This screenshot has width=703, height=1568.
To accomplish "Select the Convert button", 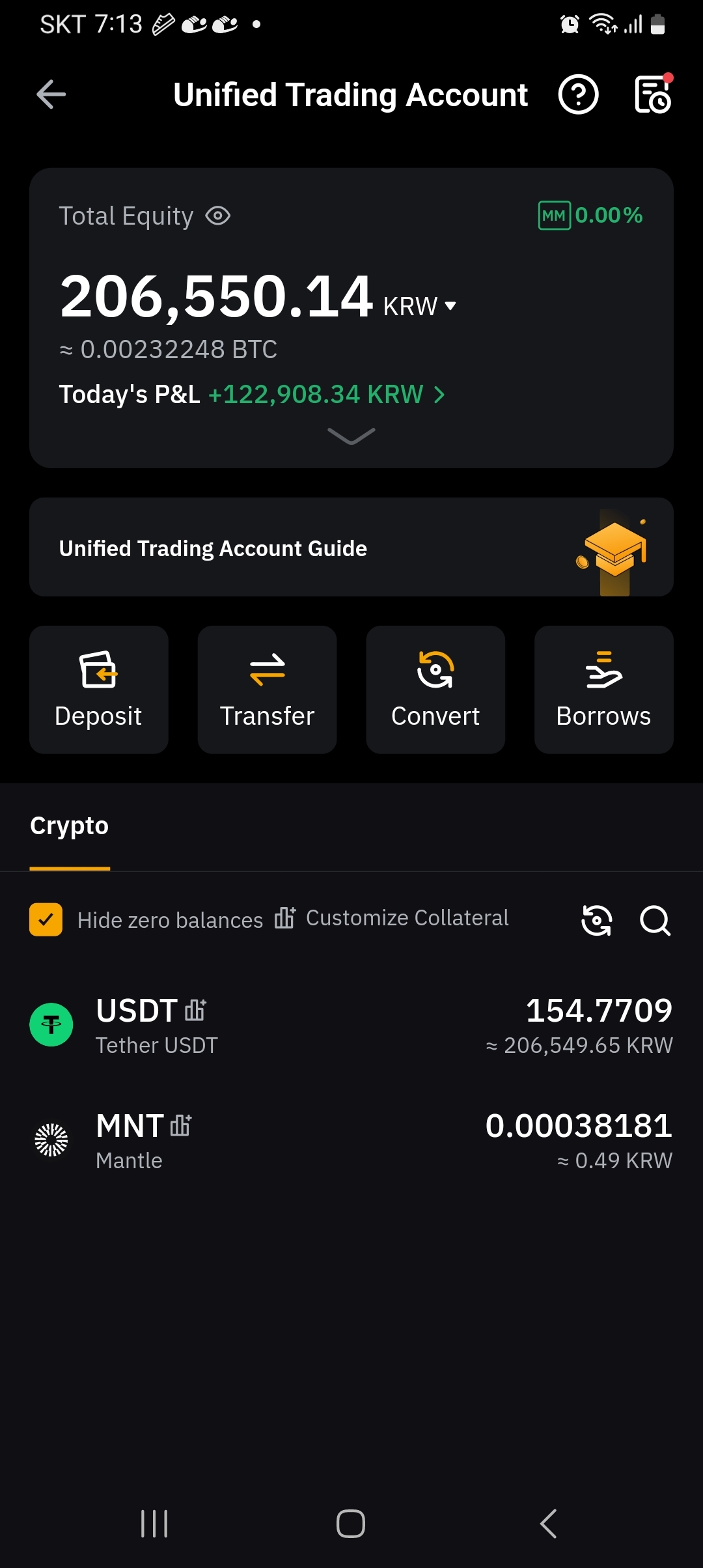I will click(x=435, y=690).
